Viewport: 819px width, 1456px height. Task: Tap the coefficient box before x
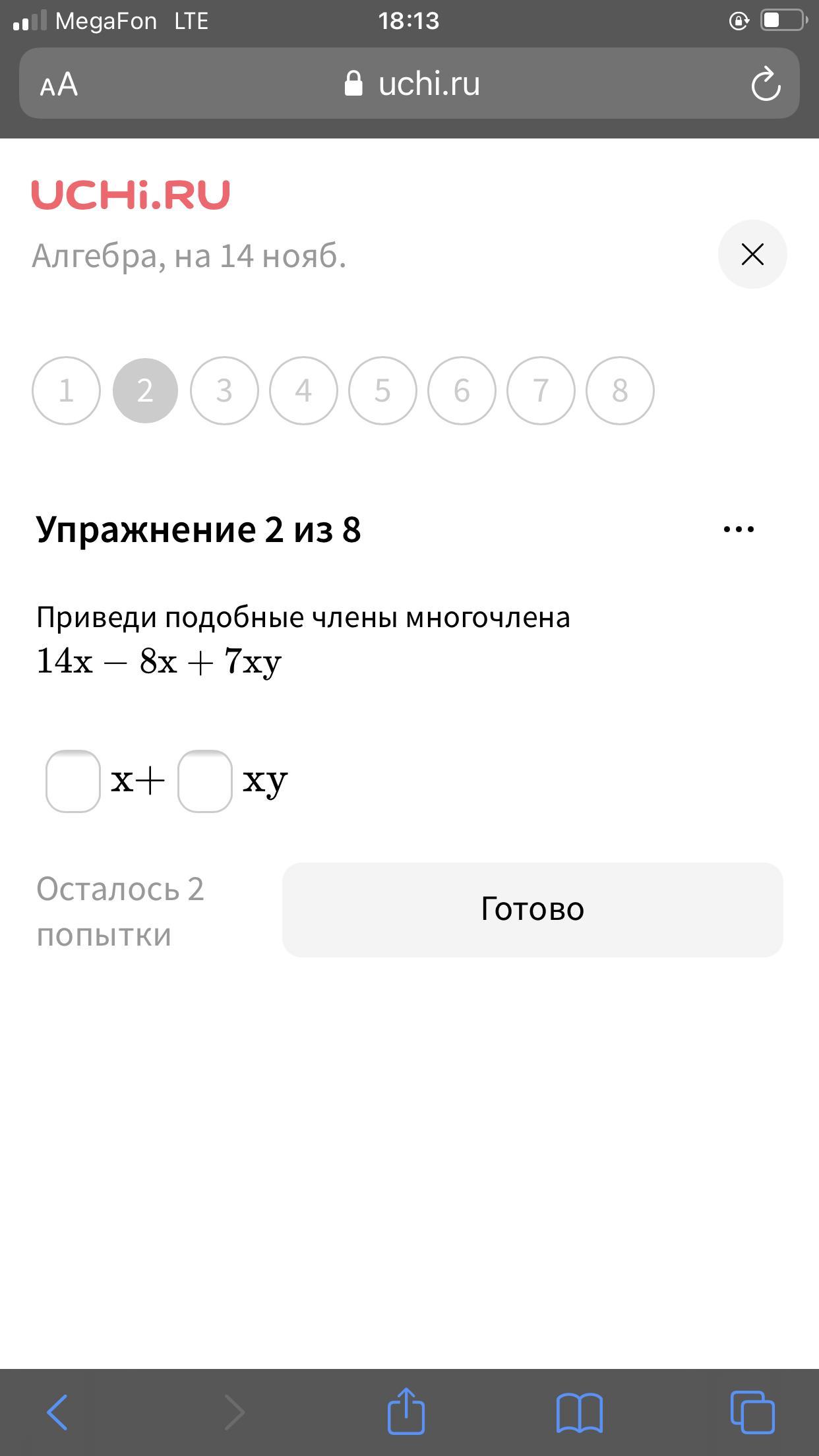(x=73, y=781)
